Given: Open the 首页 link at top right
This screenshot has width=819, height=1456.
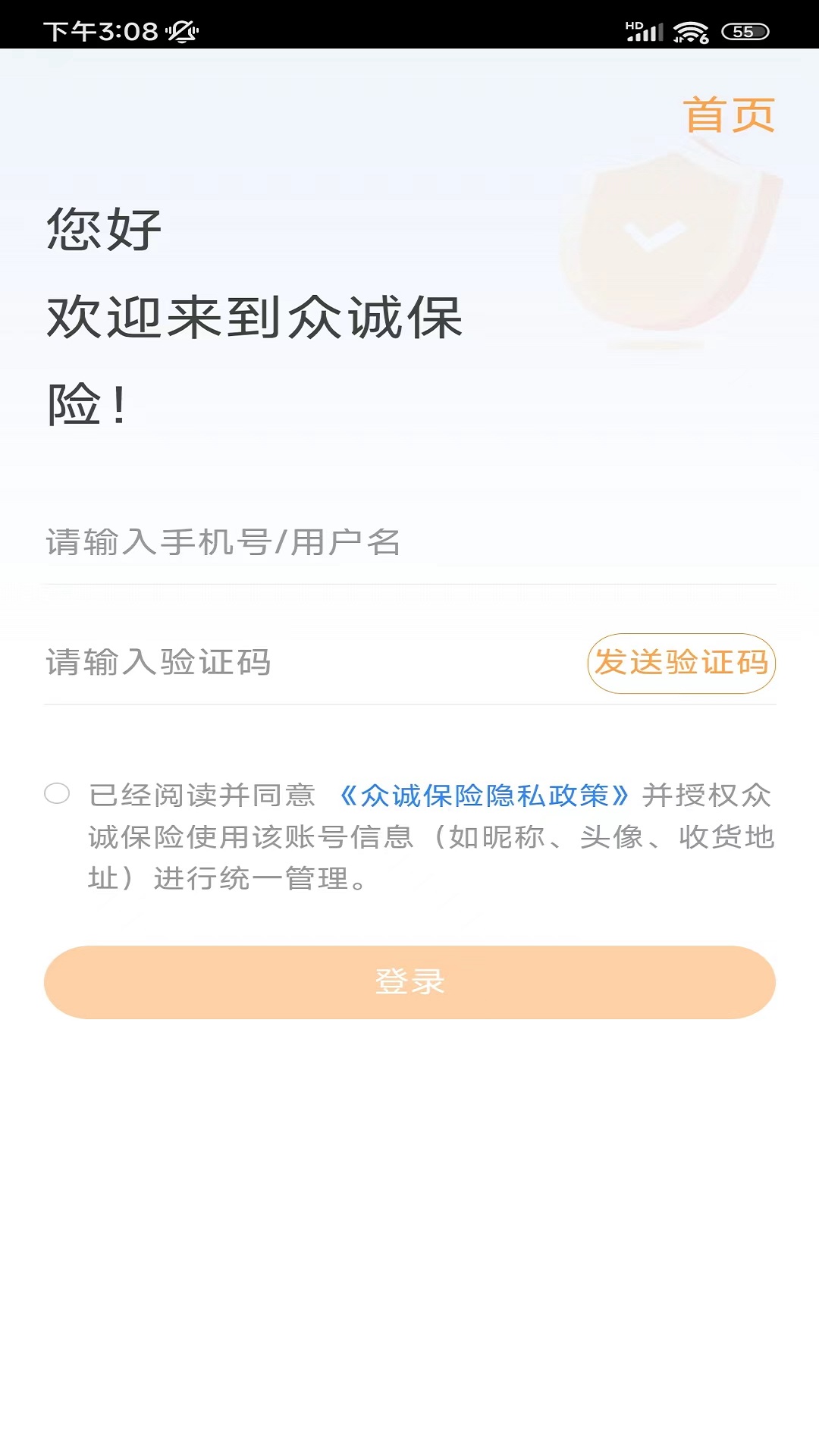Looking at the screenshot, I should (x=729, y=112).
